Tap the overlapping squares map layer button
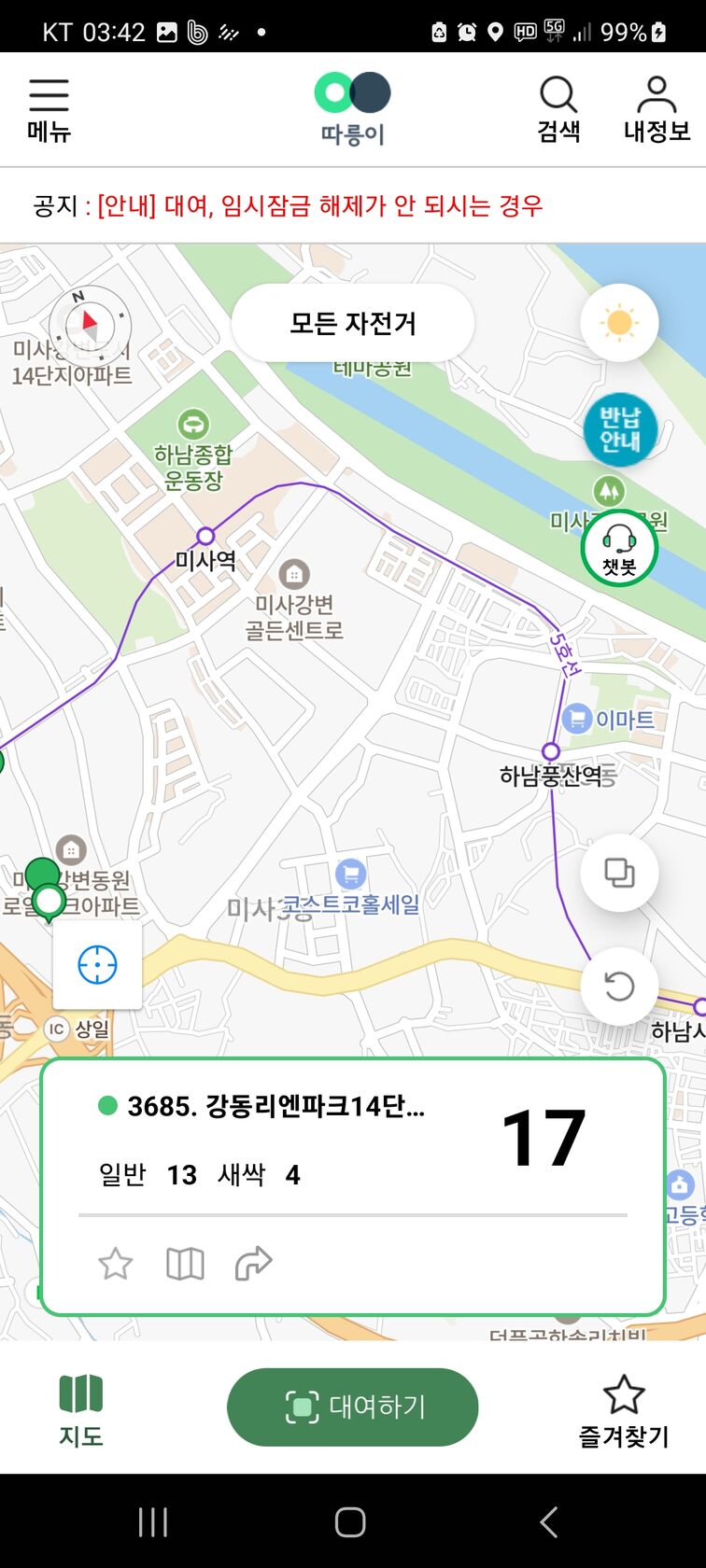This screenshot has height=1568, width=706. (619, 873)
